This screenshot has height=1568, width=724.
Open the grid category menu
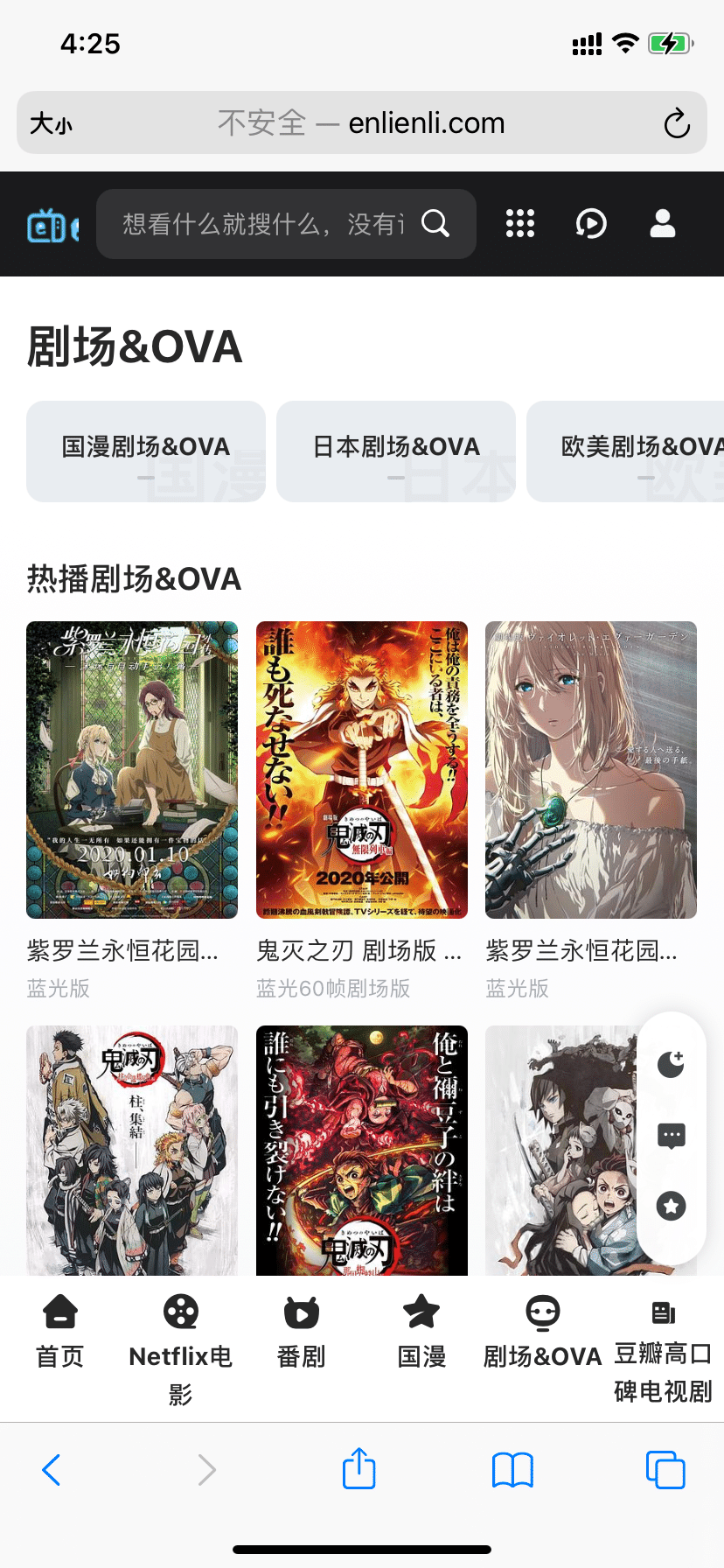pyautogui.click(x=520, y=224)
